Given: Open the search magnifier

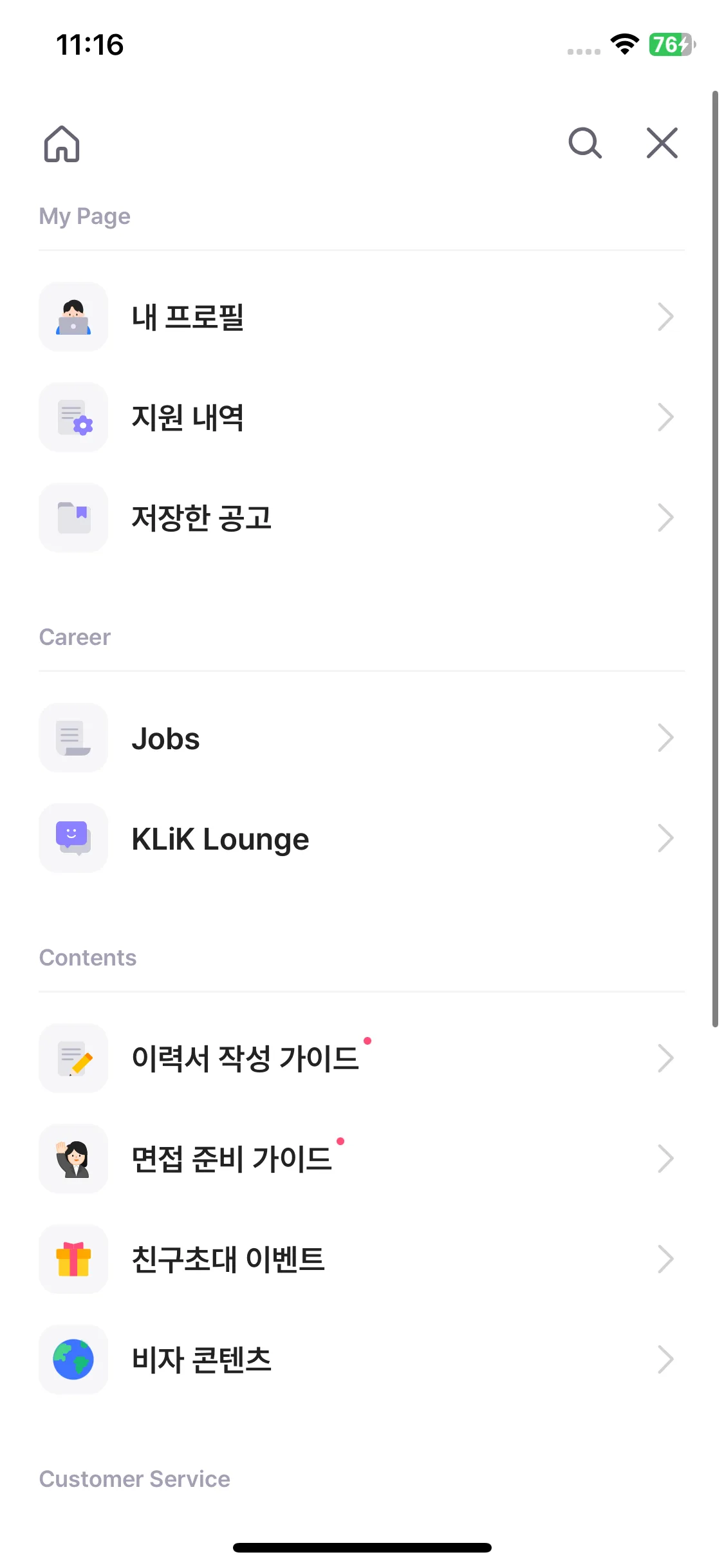Looking at the screenshot, I should 584,143.
